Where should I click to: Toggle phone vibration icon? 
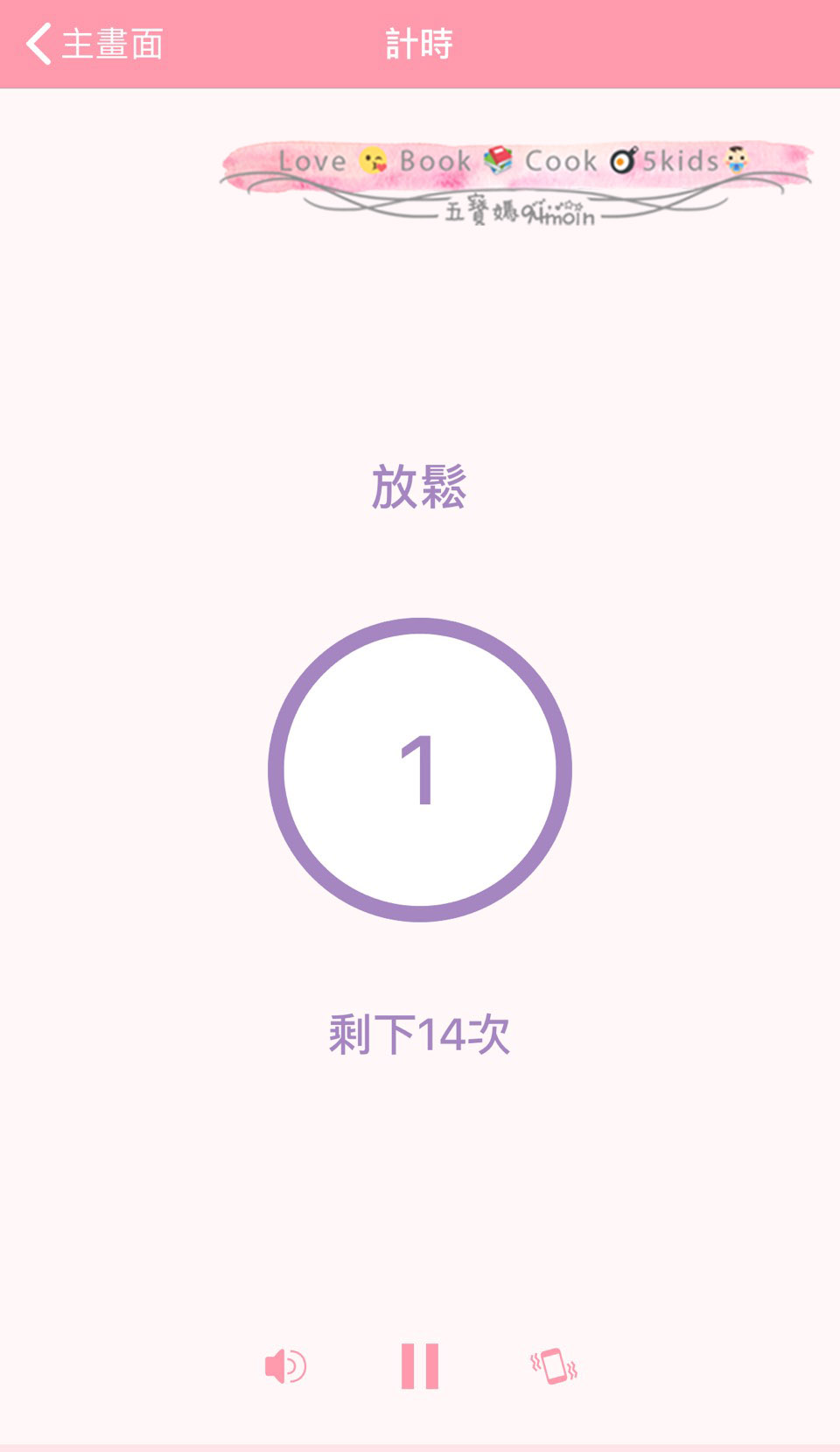[x=554, y=1366]
